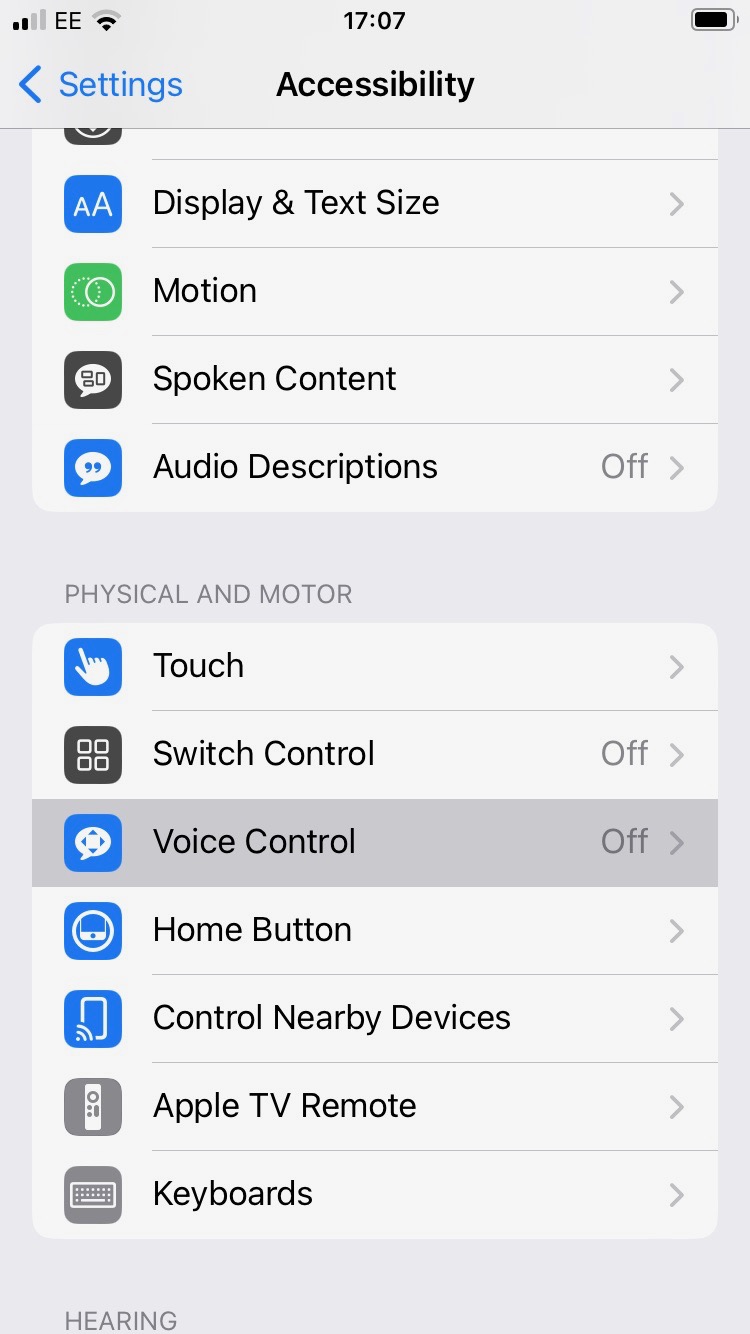Open Display & Text Size settings
750x1334 pixels.
pos(375,204)
